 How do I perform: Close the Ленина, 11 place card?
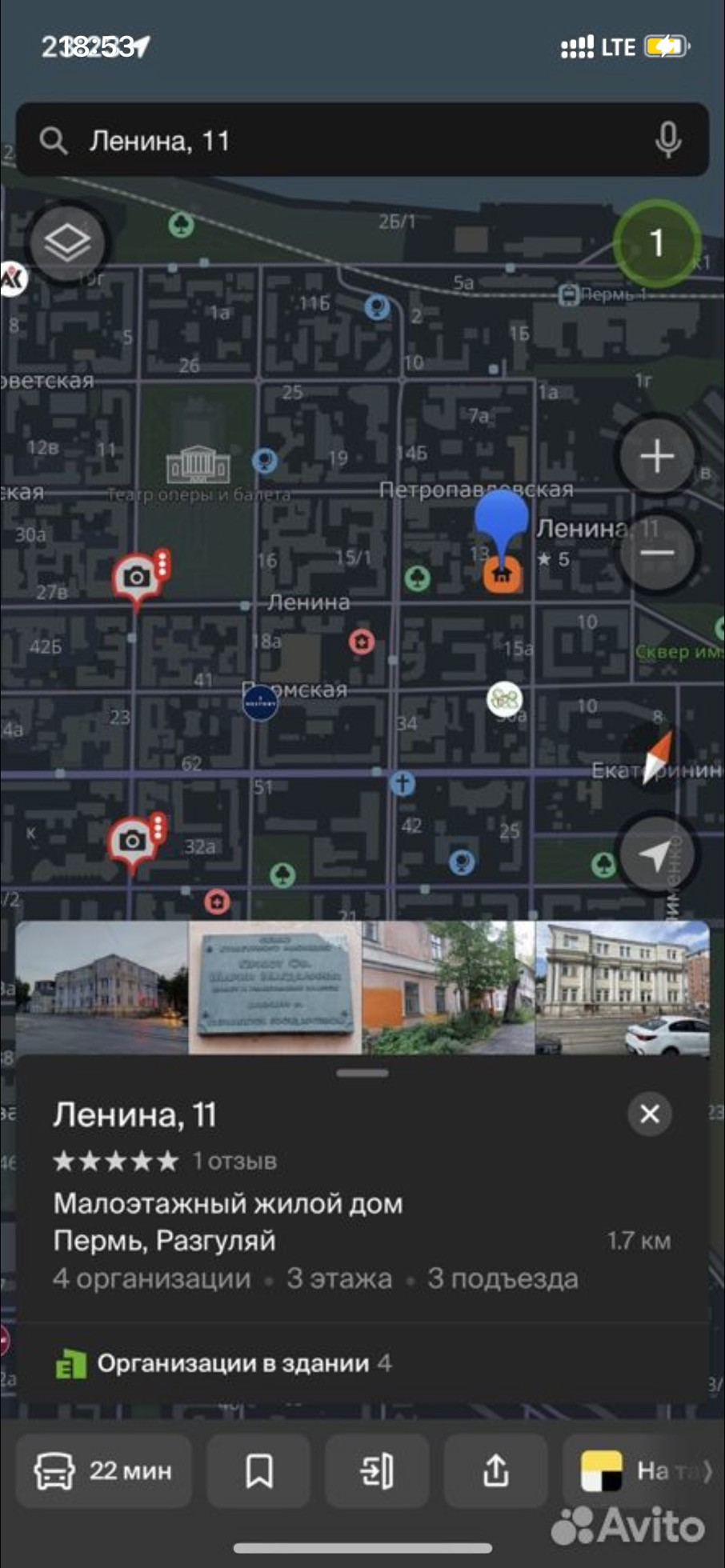(x=649, y=1114)
